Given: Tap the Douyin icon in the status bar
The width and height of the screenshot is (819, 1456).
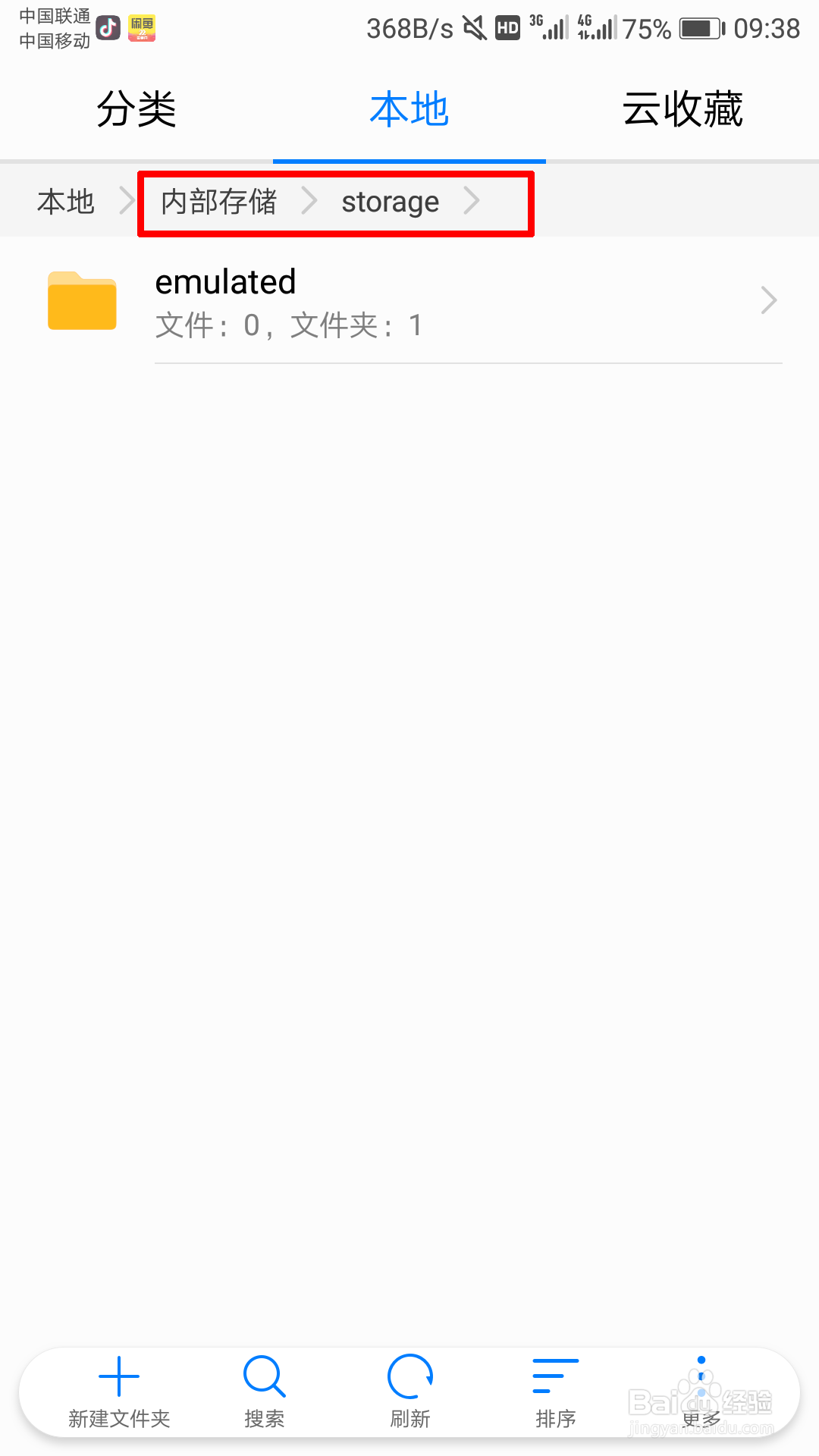Looking at the screenshot, I should [108, 27].
